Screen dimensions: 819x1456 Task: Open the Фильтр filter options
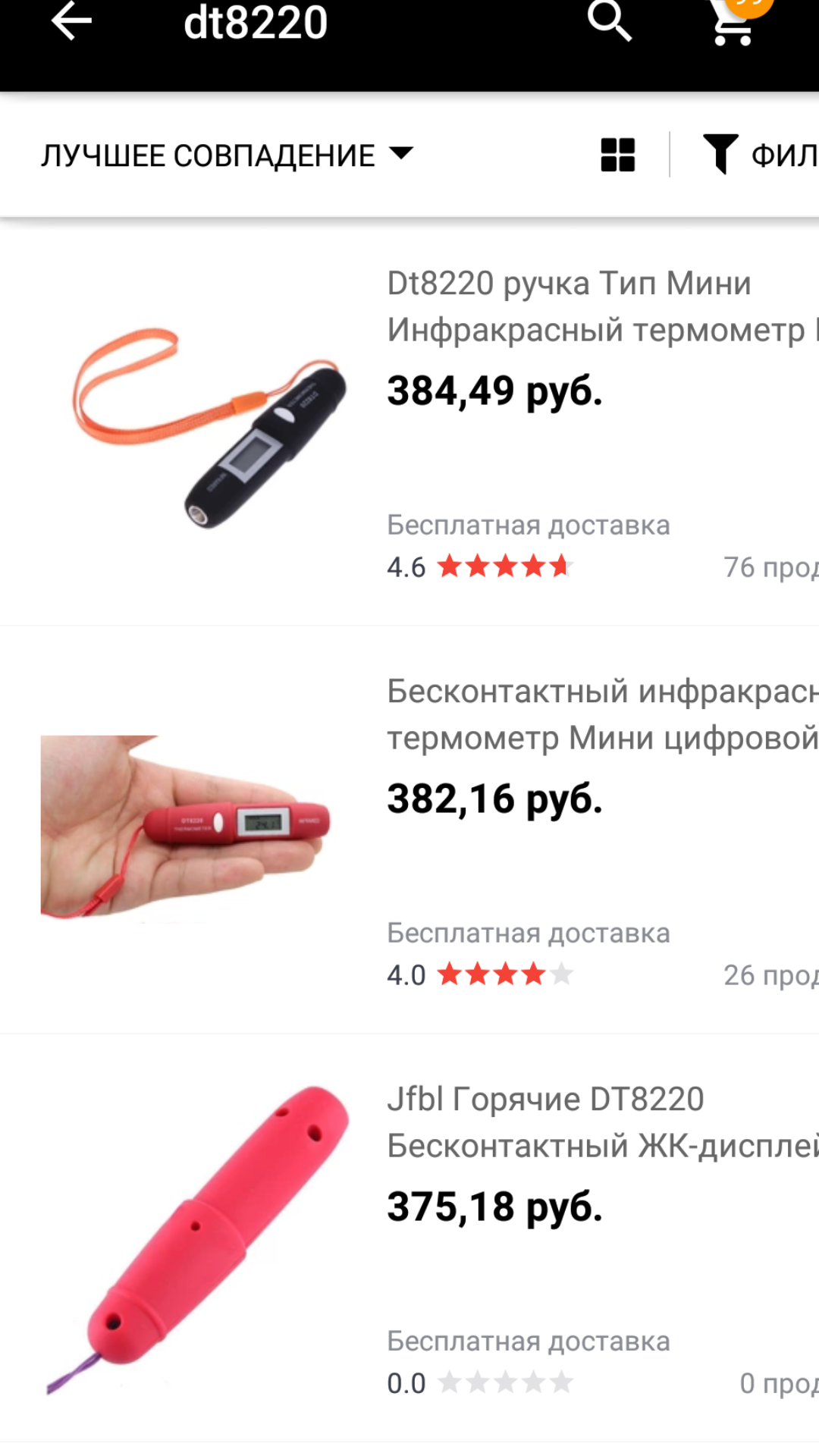coord(760,155)
